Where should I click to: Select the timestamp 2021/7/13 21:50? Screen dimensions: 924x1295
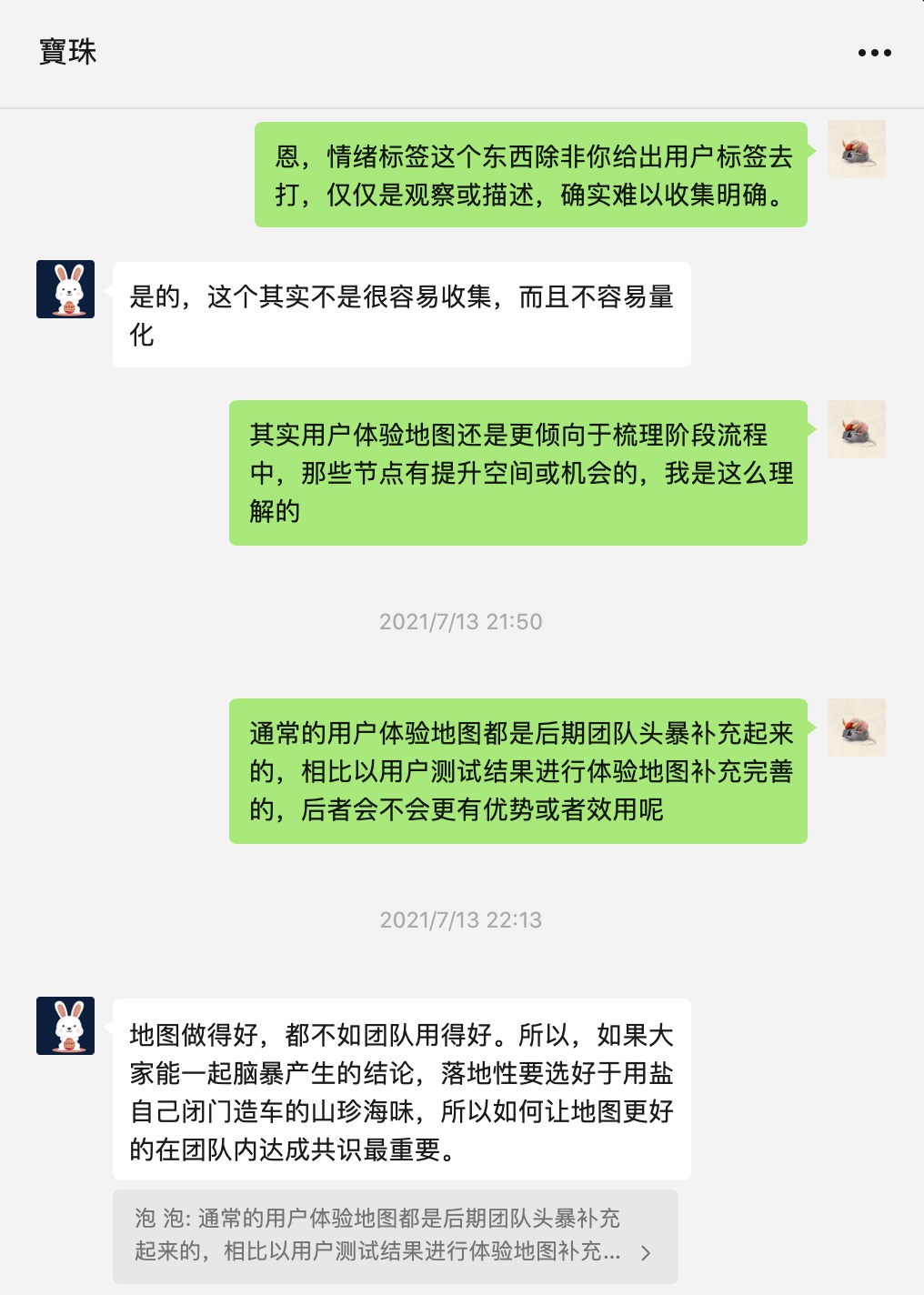460,622
